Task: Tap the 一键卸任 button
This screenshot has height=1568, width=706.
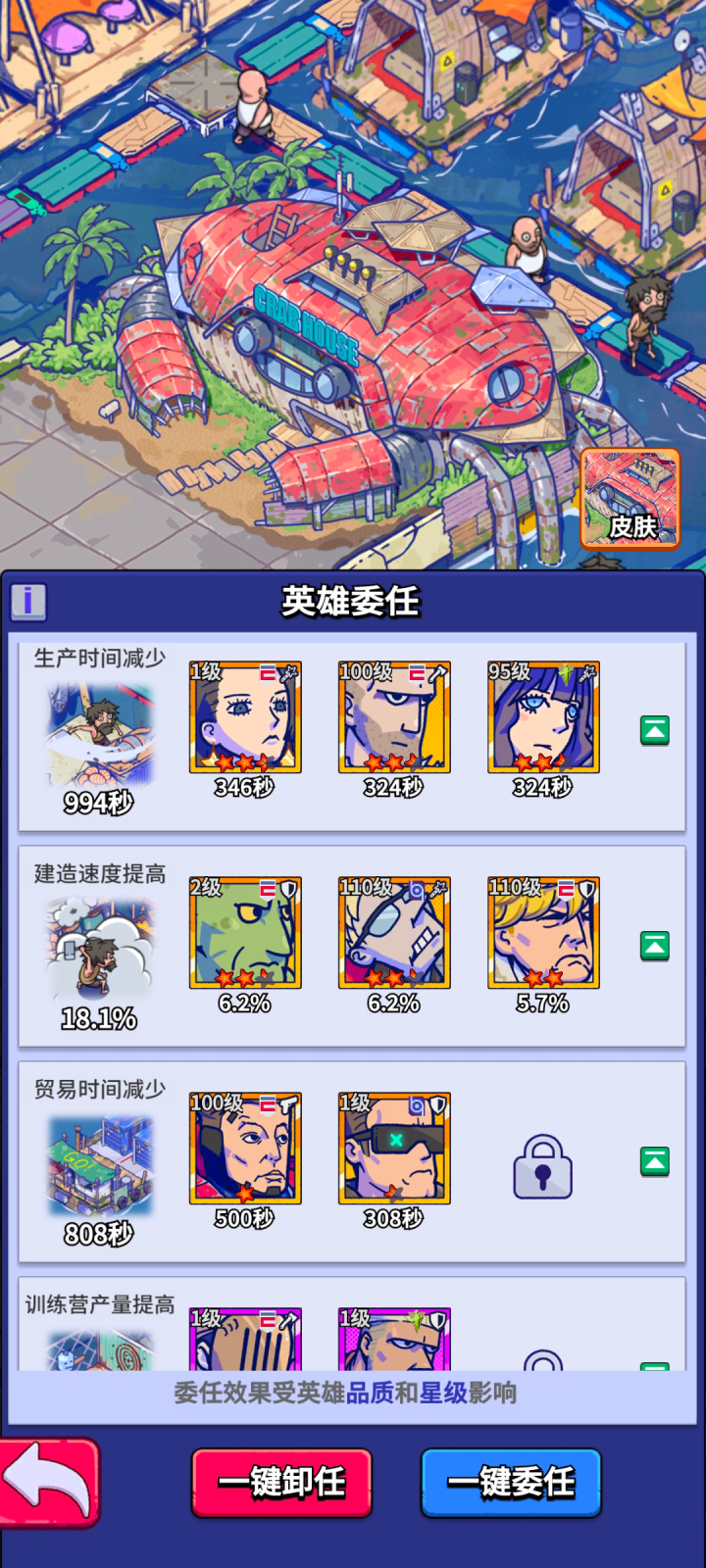Action: (x=281, y=1482)
